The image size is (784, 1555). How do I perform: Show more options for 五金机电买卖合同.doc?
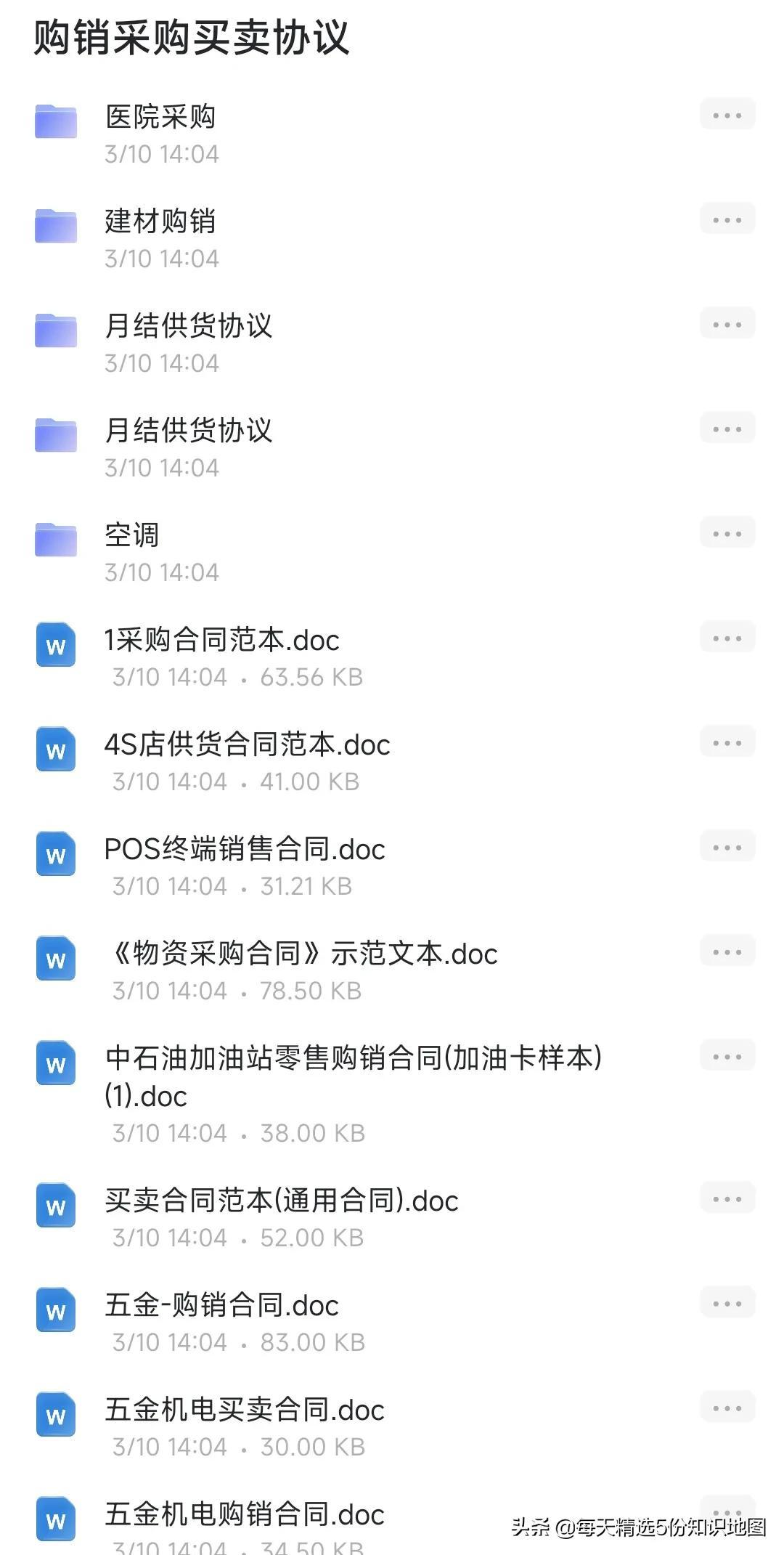tap(727, 1408)
